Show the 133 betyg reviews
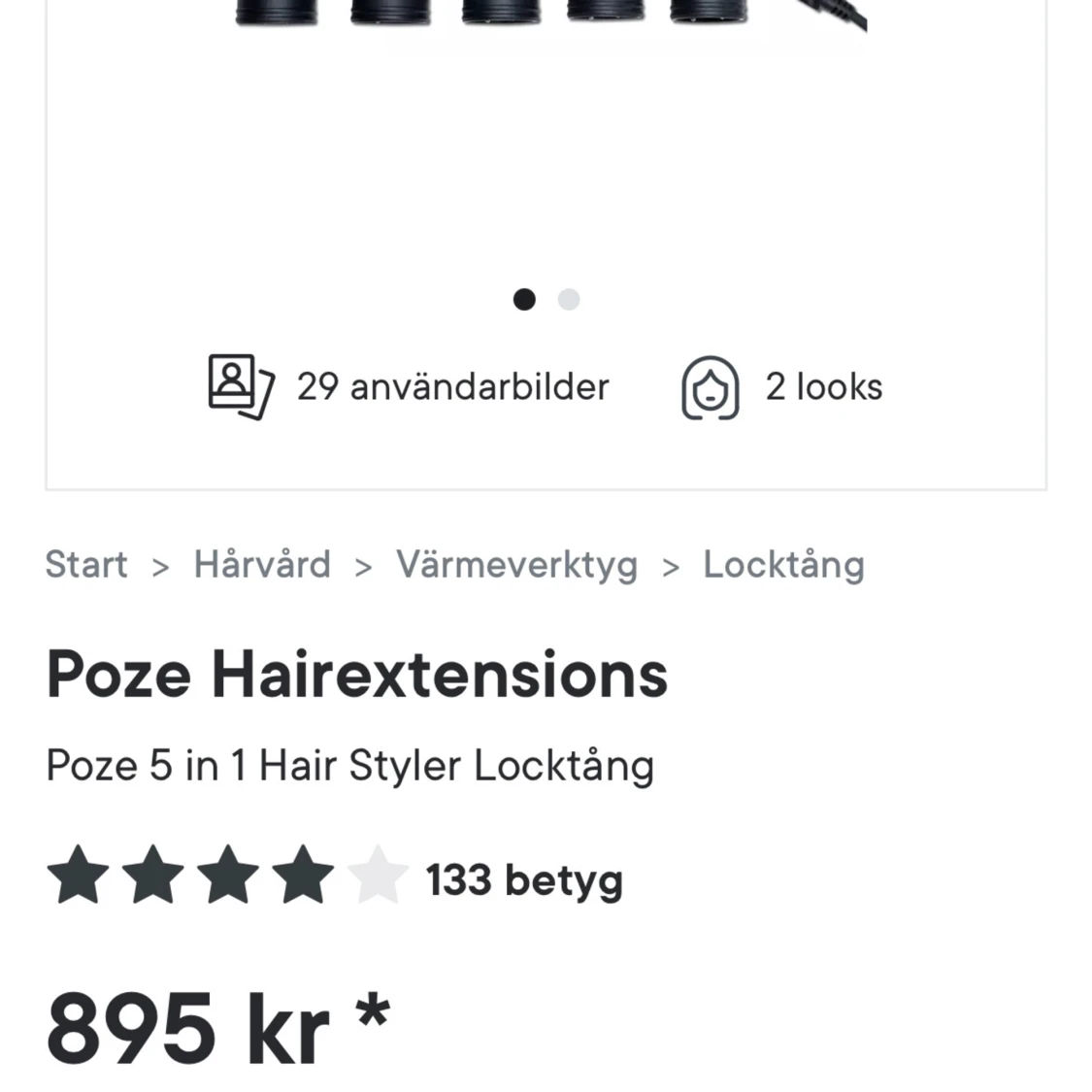 point(524,880)
